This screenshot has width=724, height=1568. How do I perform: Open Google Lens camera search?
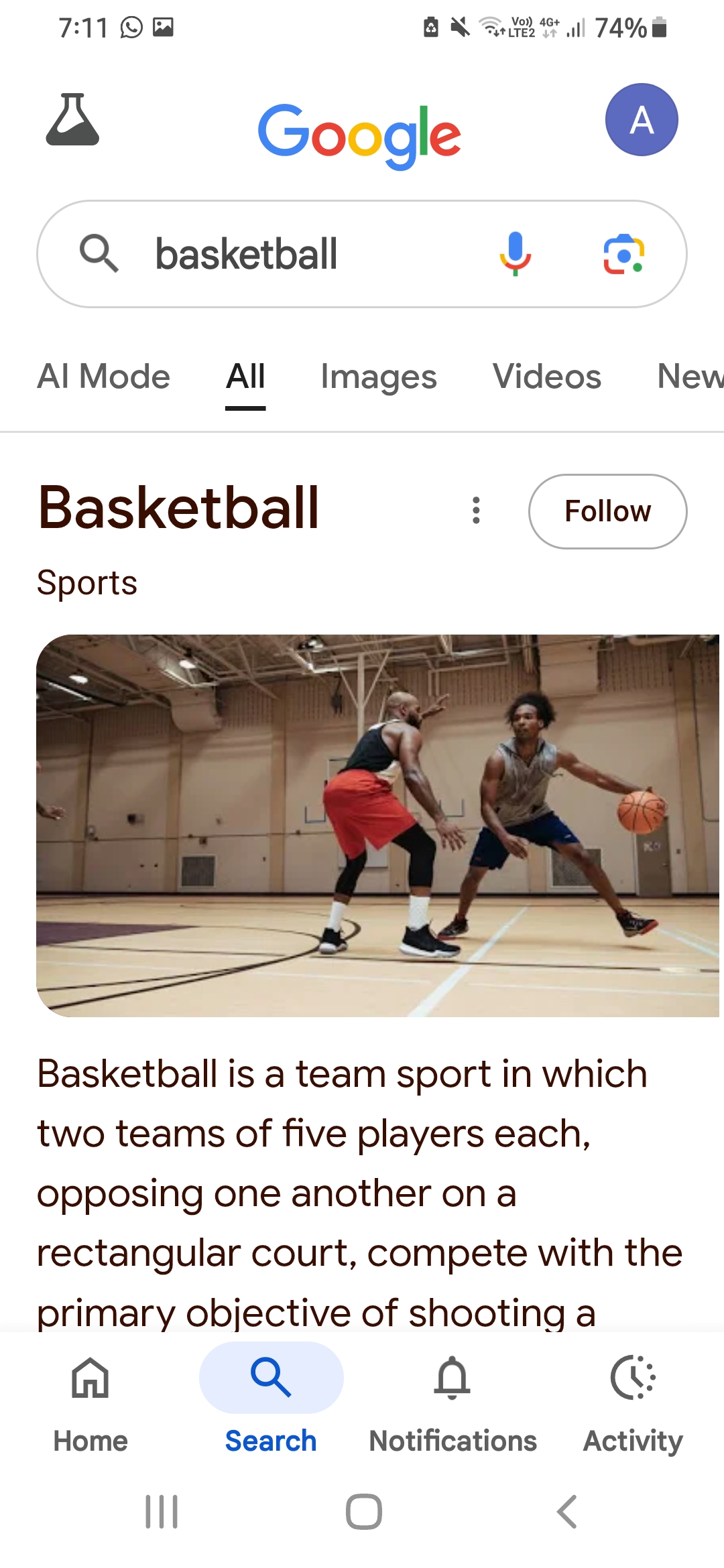[624, 254]
